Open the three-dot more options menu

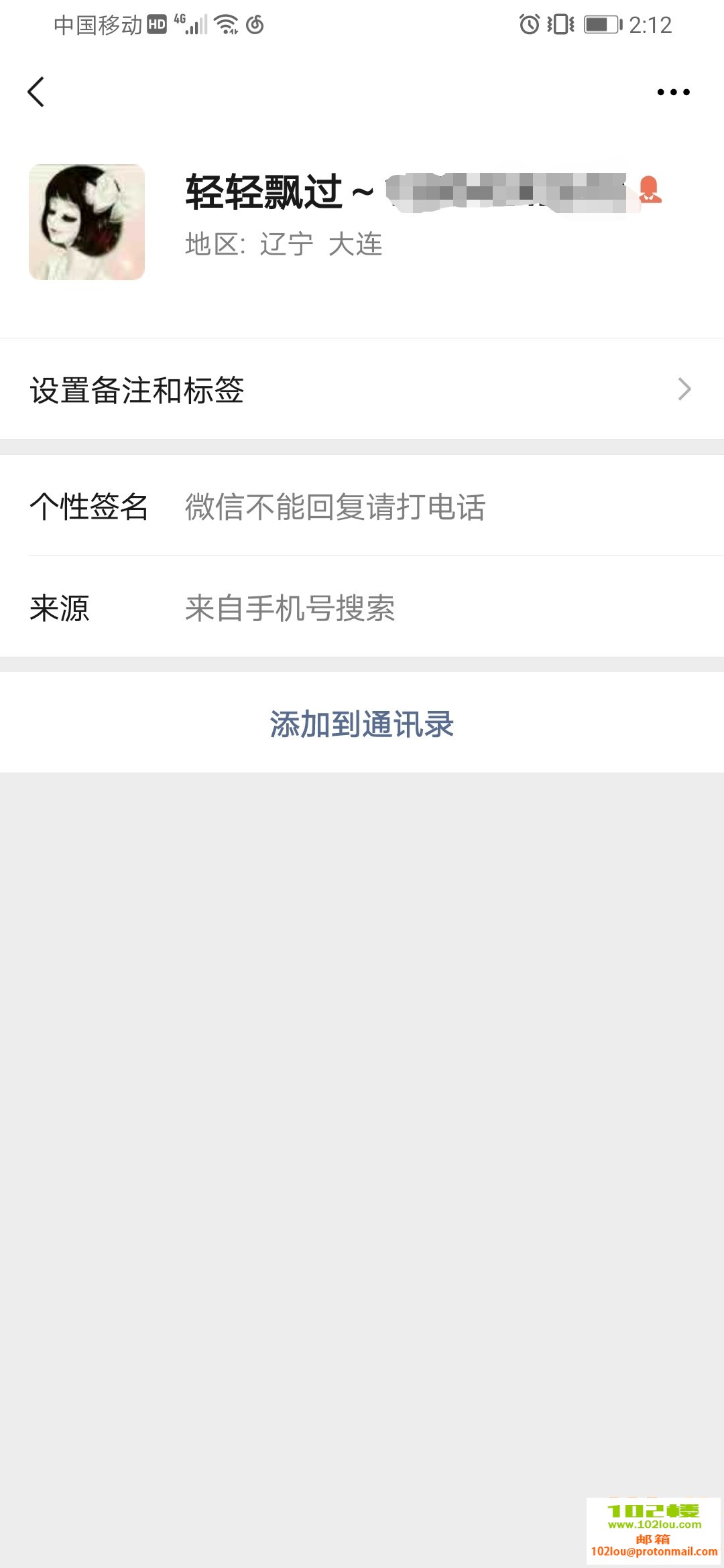673,92
